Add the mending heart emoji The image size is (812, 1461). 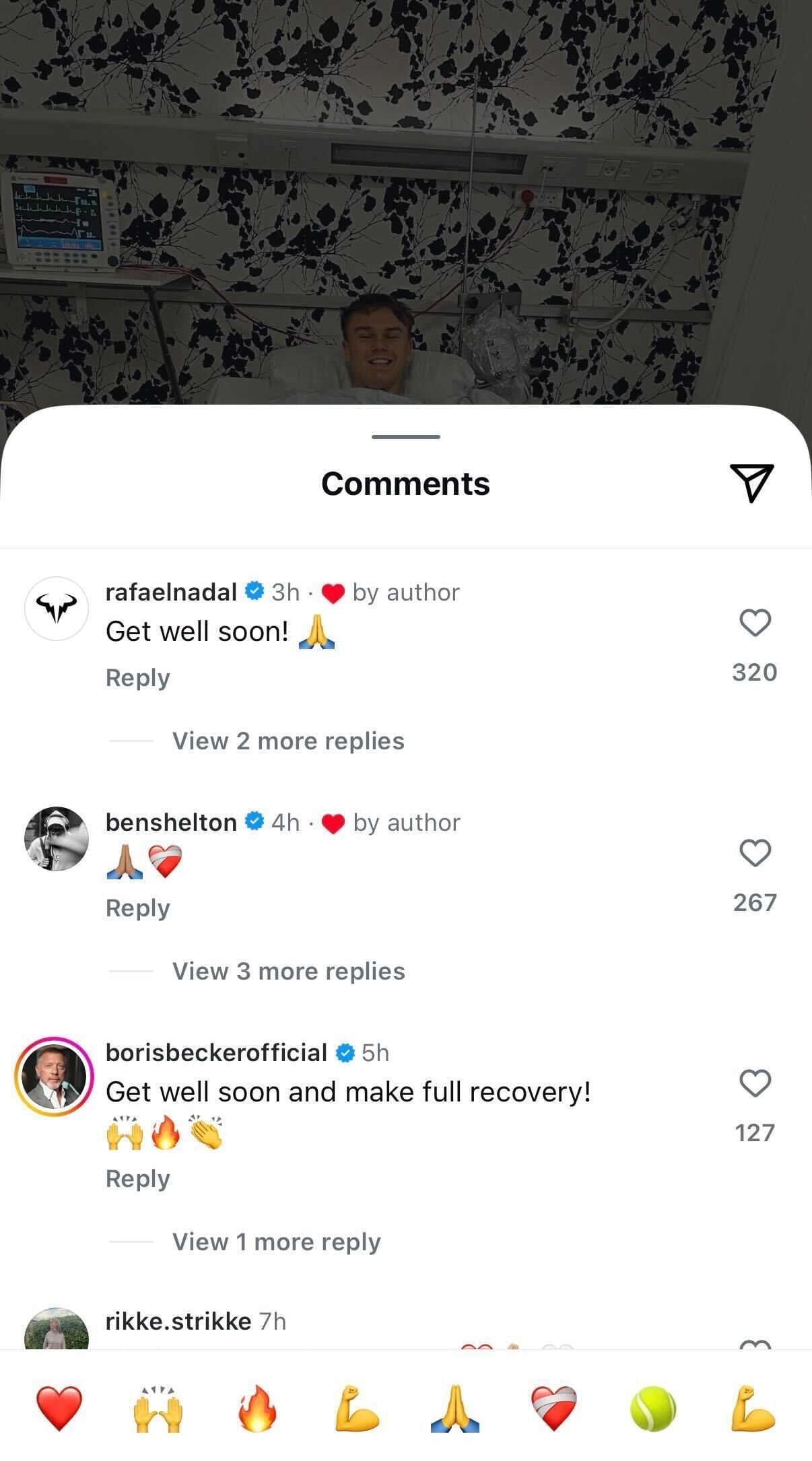554,1407
